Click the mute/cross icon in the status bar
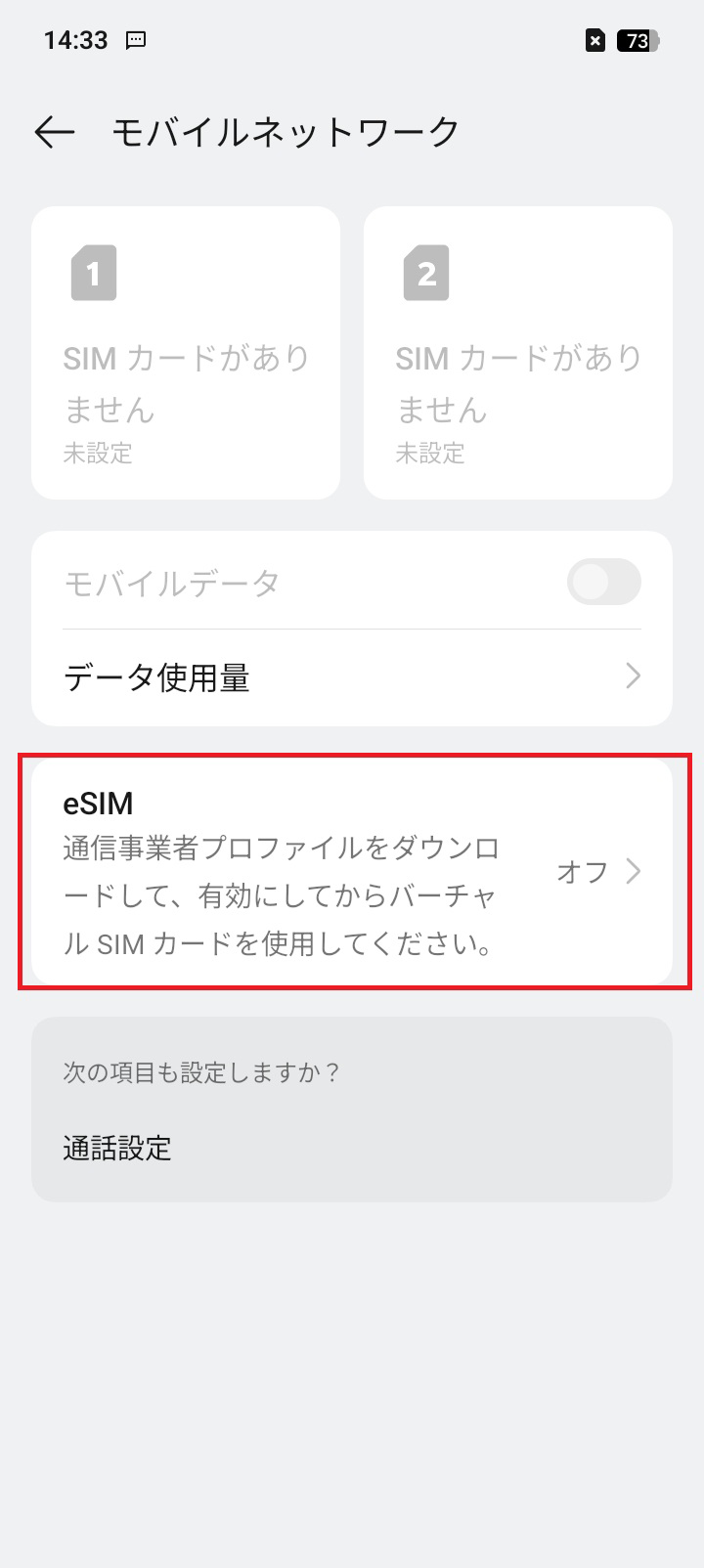Viewport: 704px width, 1568px height. [x=594, y=40]
